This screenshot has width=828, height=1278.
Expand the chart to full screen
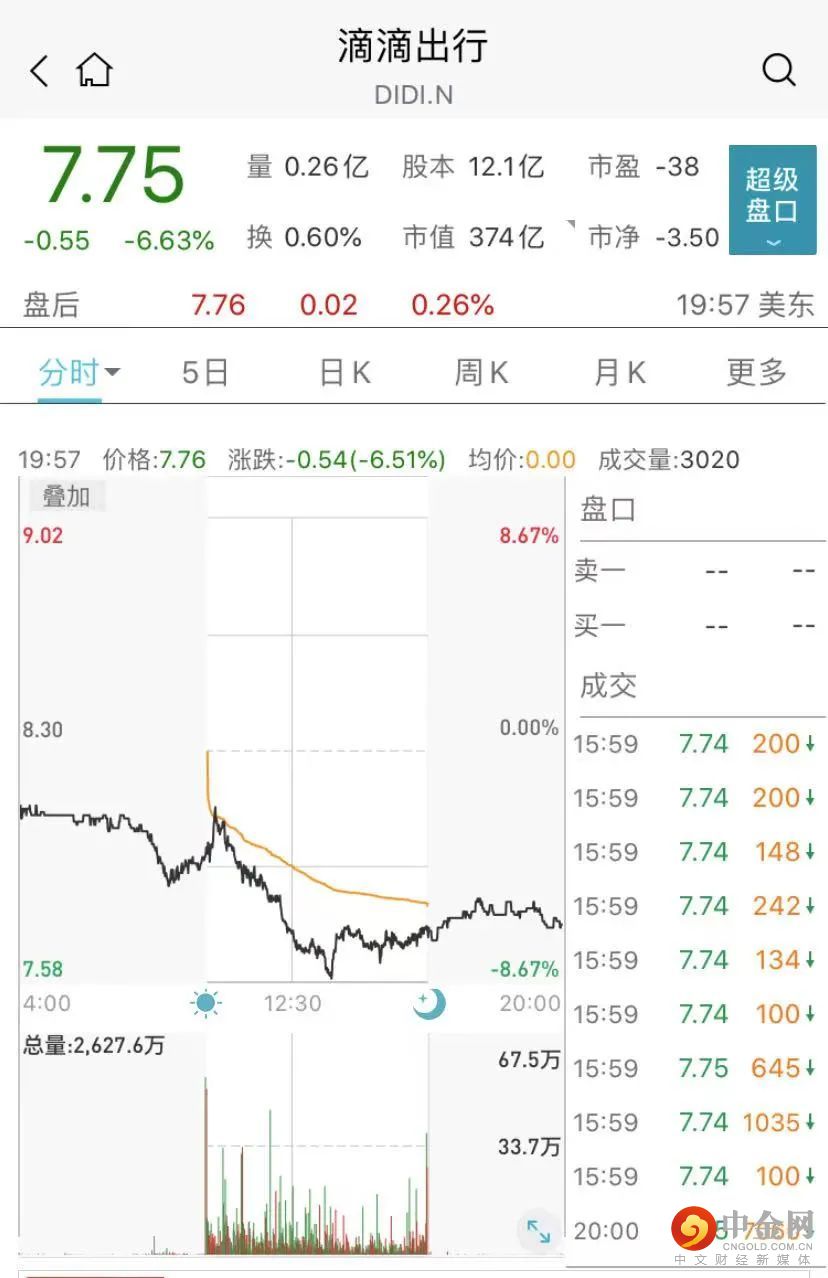[x=538, y=1231]
